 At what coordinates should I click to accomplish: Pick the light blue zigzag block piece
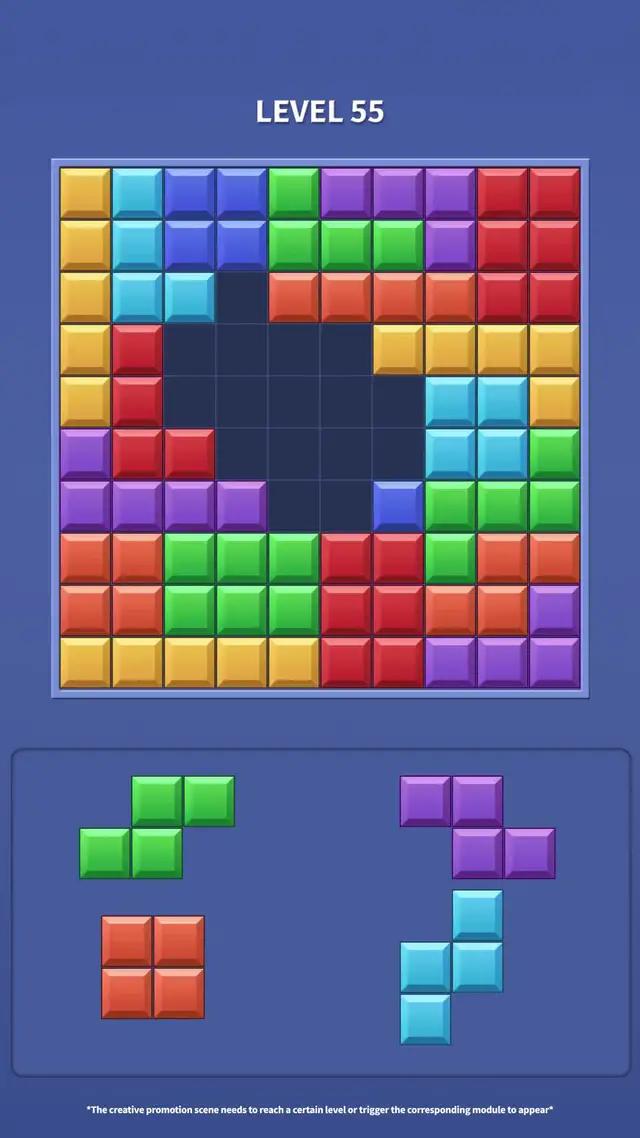tap(452, 967)
